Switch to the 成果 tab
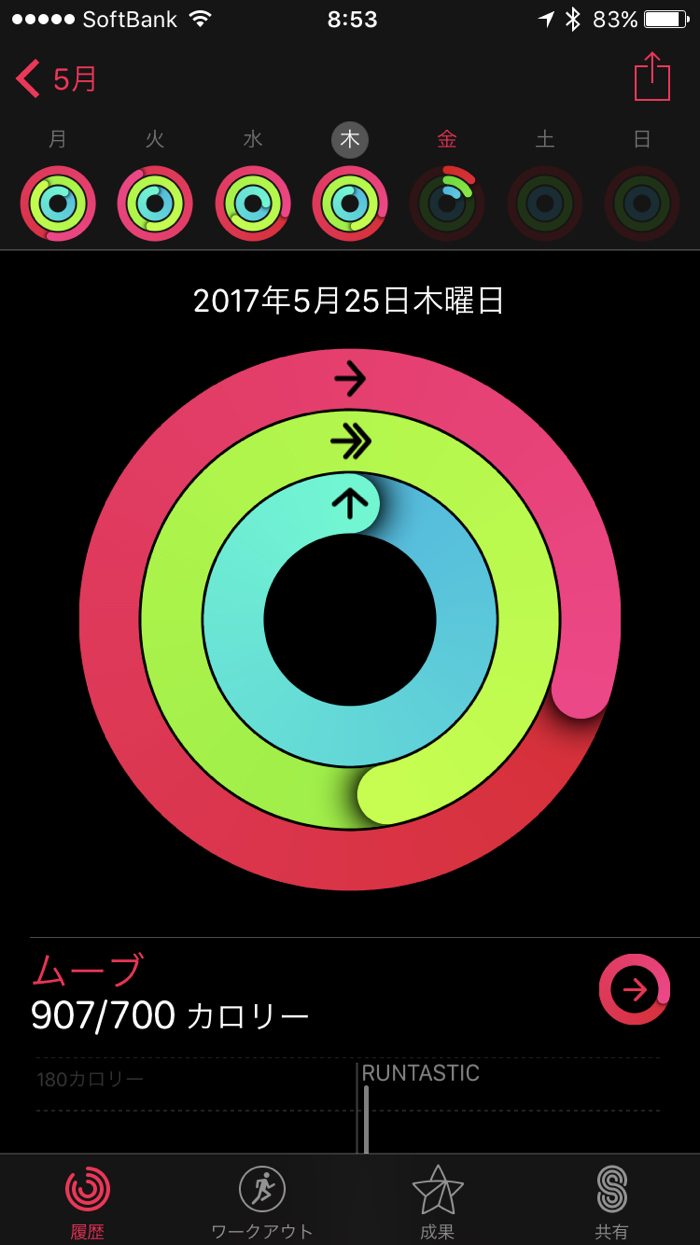The image size is (700, 1245). (437, 1200)
